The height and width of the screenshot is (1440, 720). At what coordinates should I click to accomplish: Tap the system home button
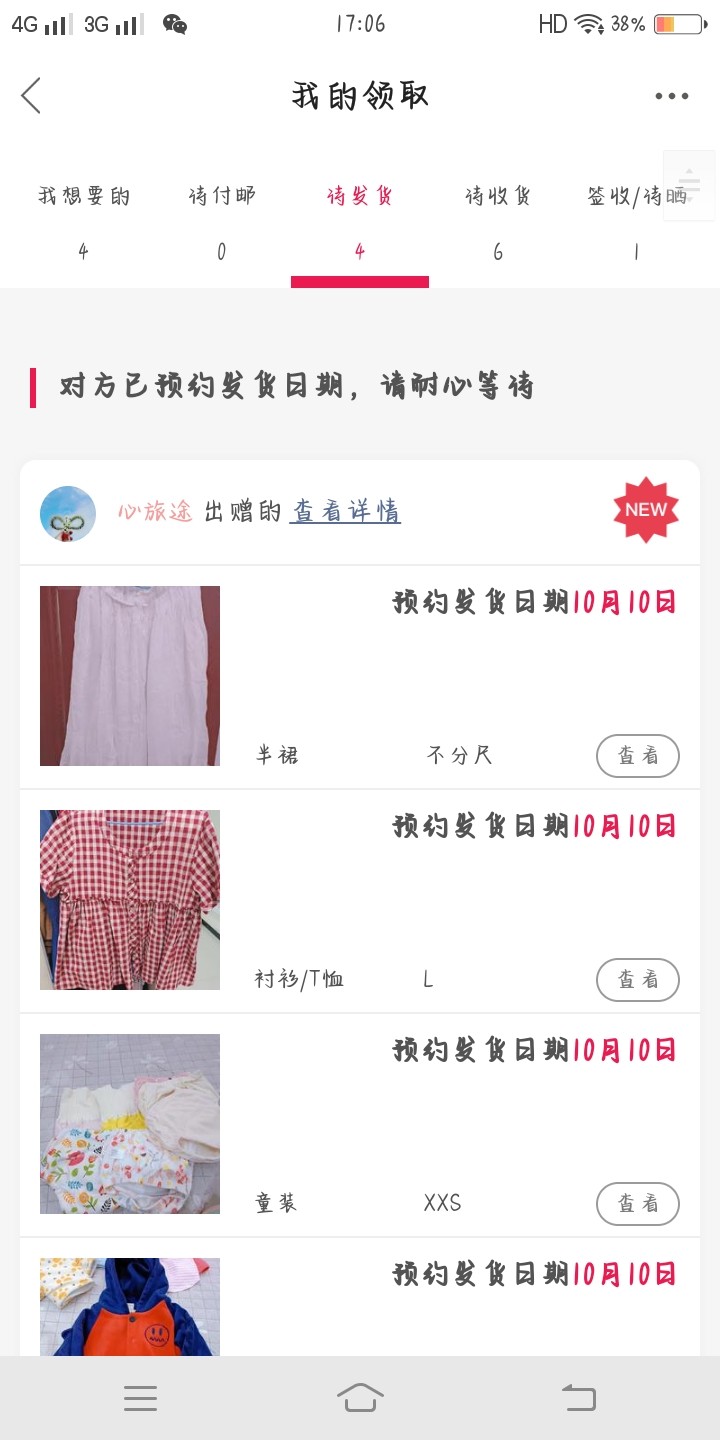click(360, 1398)
